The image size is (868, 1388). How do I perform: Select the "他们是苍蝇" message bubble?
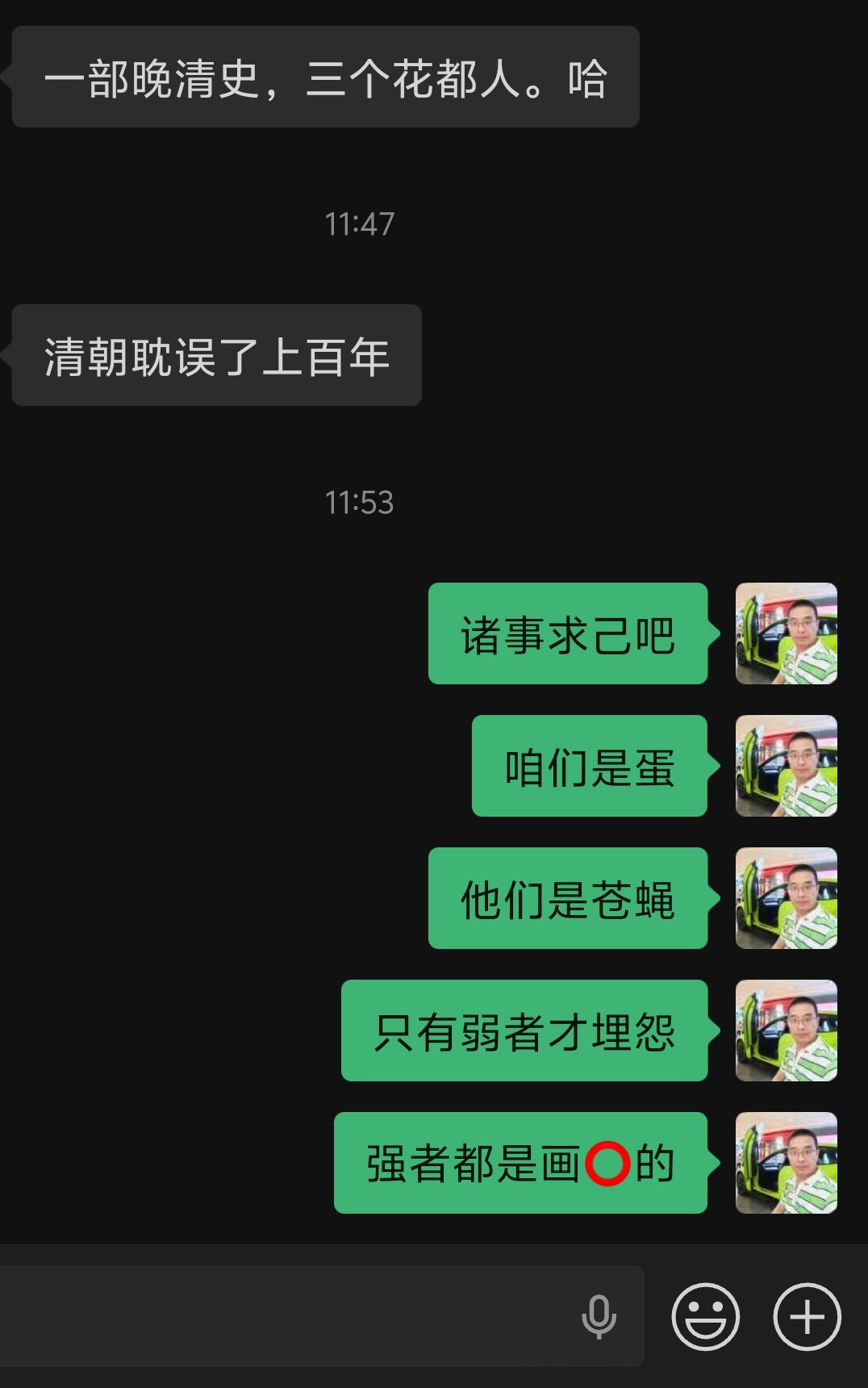[x=567, y=901]
